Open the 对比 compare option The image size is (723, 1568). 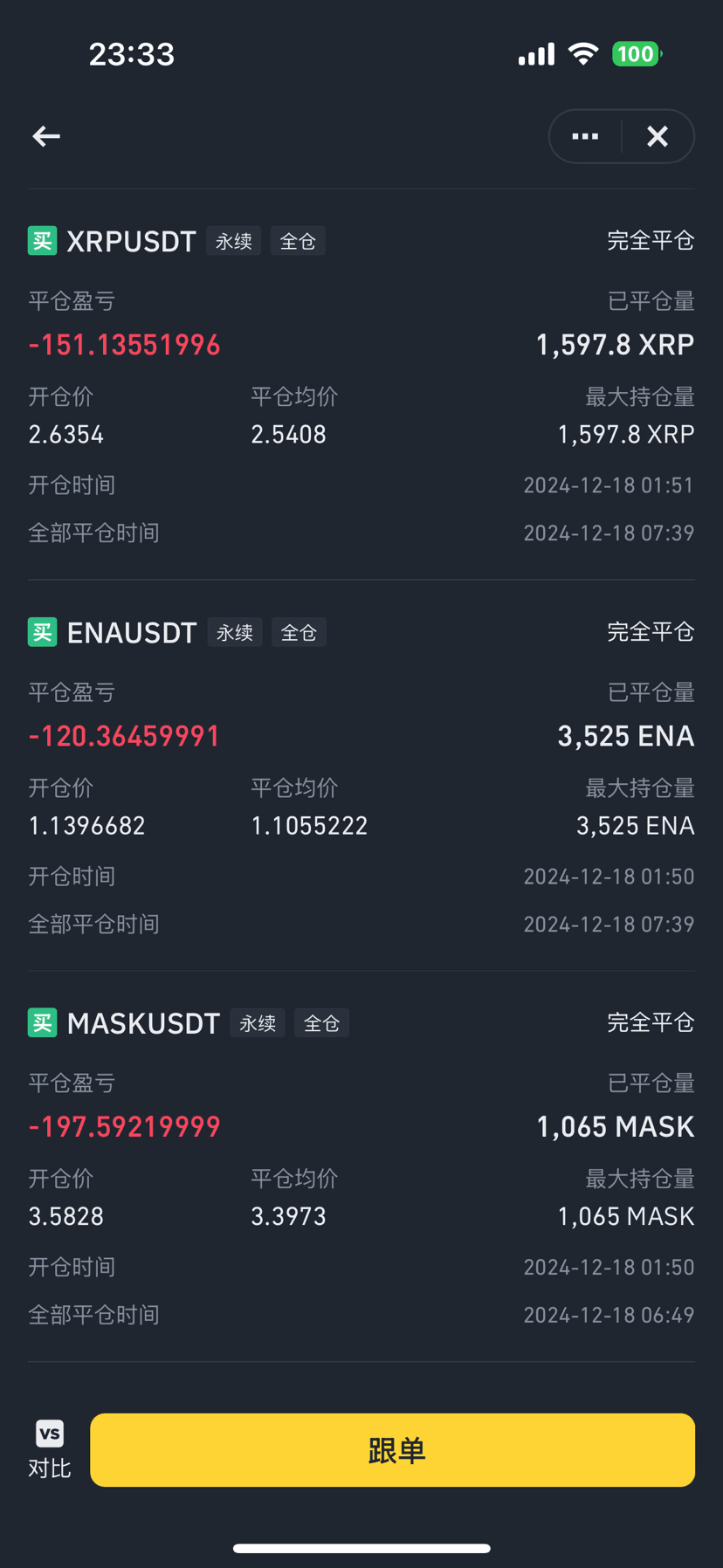pyautogui.click(x=50, y=1449)
